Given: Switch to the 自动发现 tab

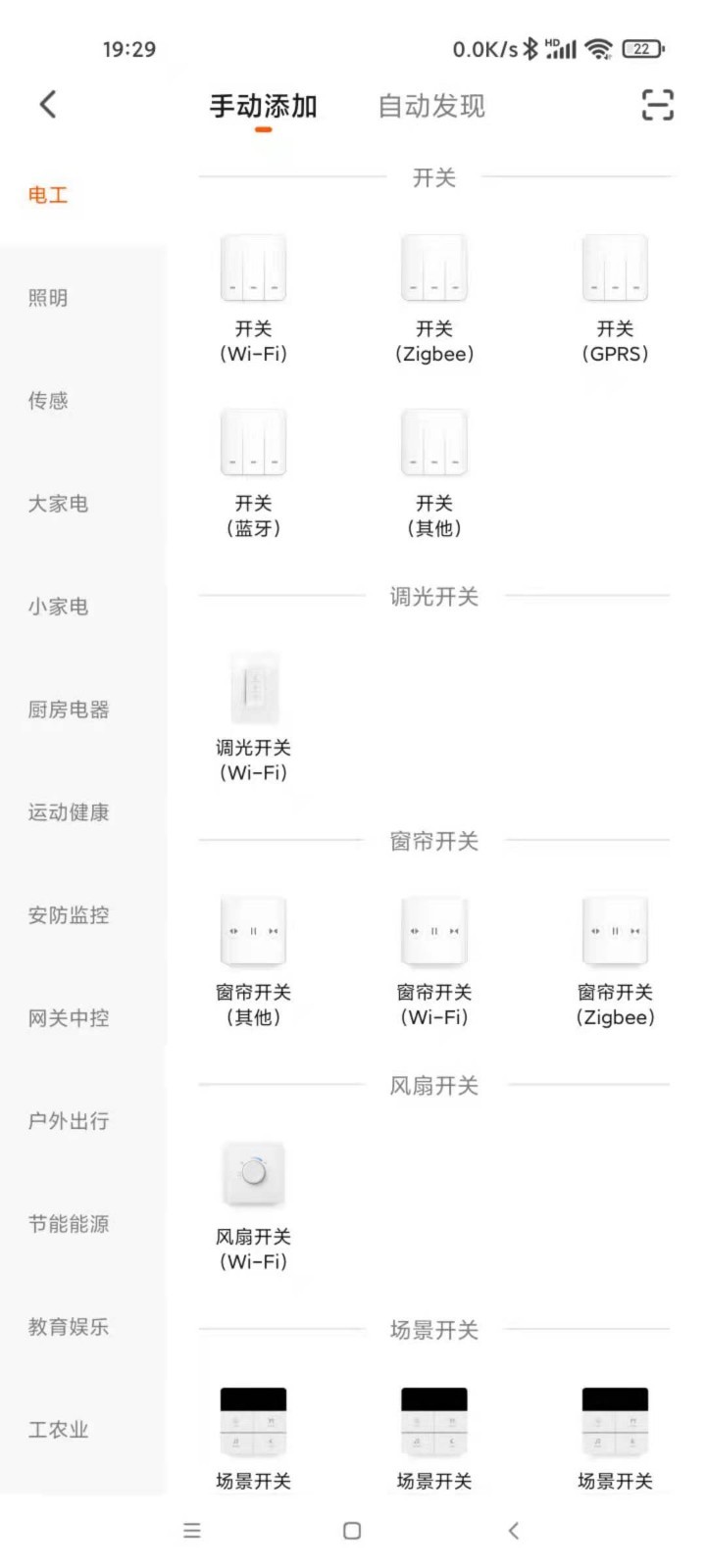Looking at the screenshot, I should (x=431, y=106).
